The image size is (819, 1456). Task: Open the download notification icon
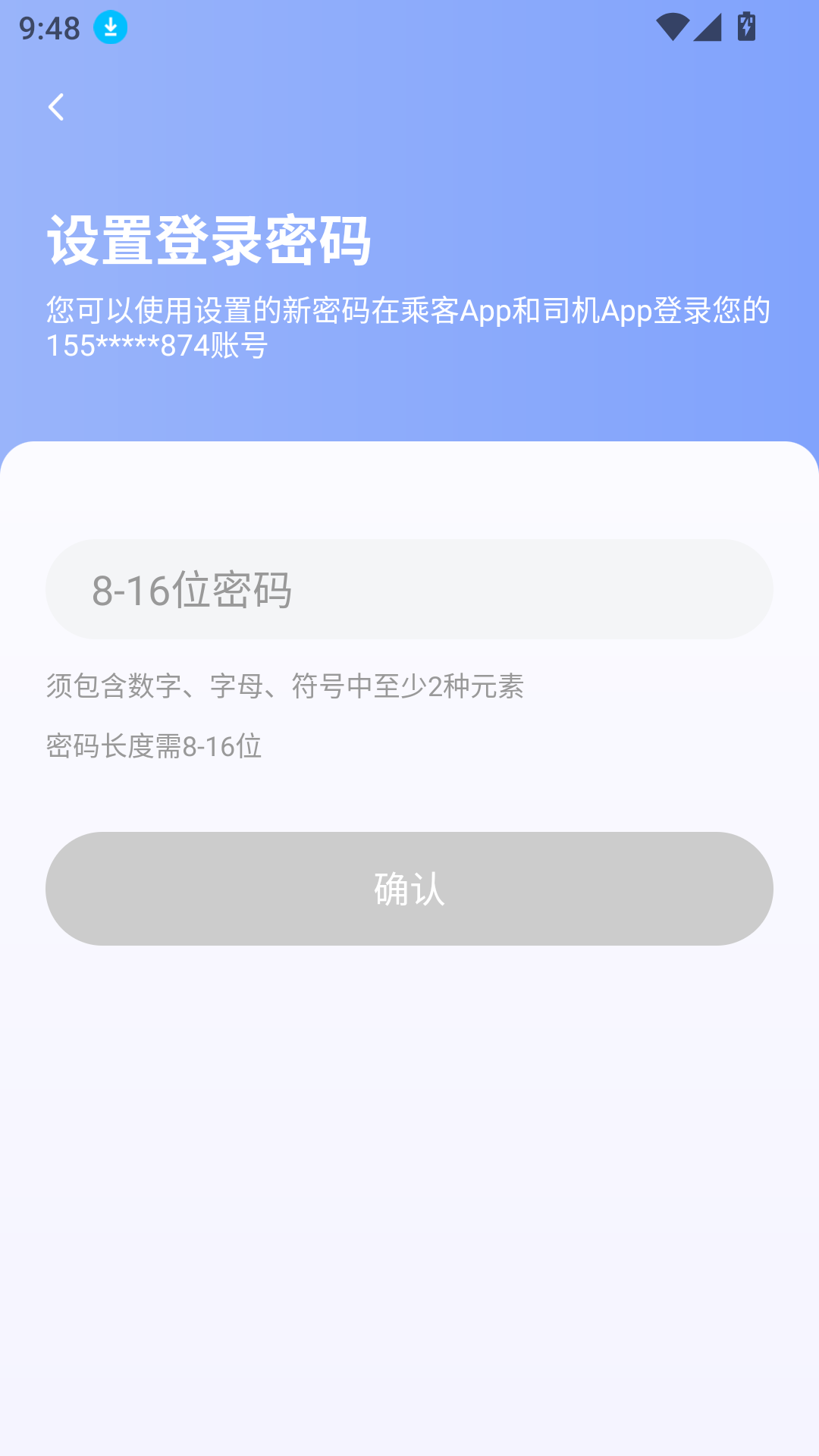coord(109,27)
